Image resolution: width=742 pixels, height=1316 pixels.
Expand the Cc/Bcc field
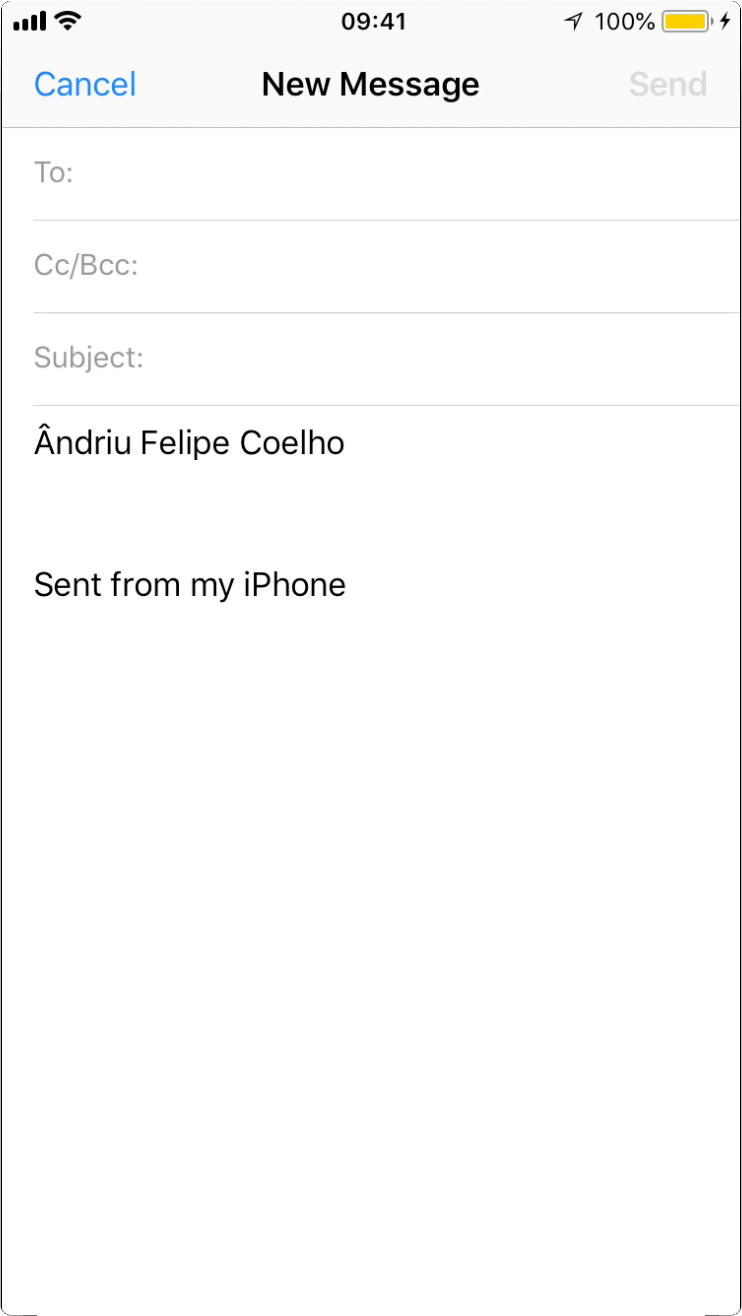click(x=387, y=266)
